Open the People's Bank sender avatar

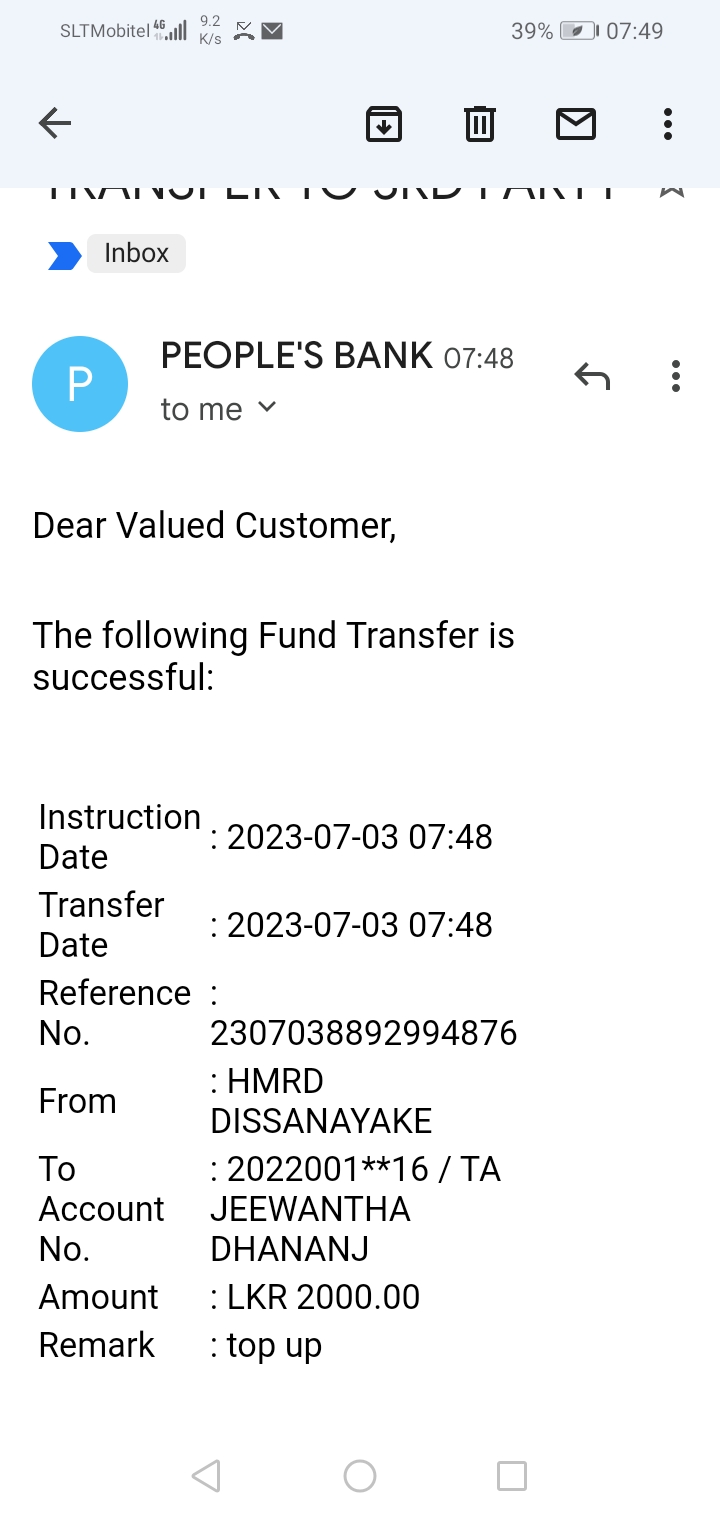tap(80, 384)
